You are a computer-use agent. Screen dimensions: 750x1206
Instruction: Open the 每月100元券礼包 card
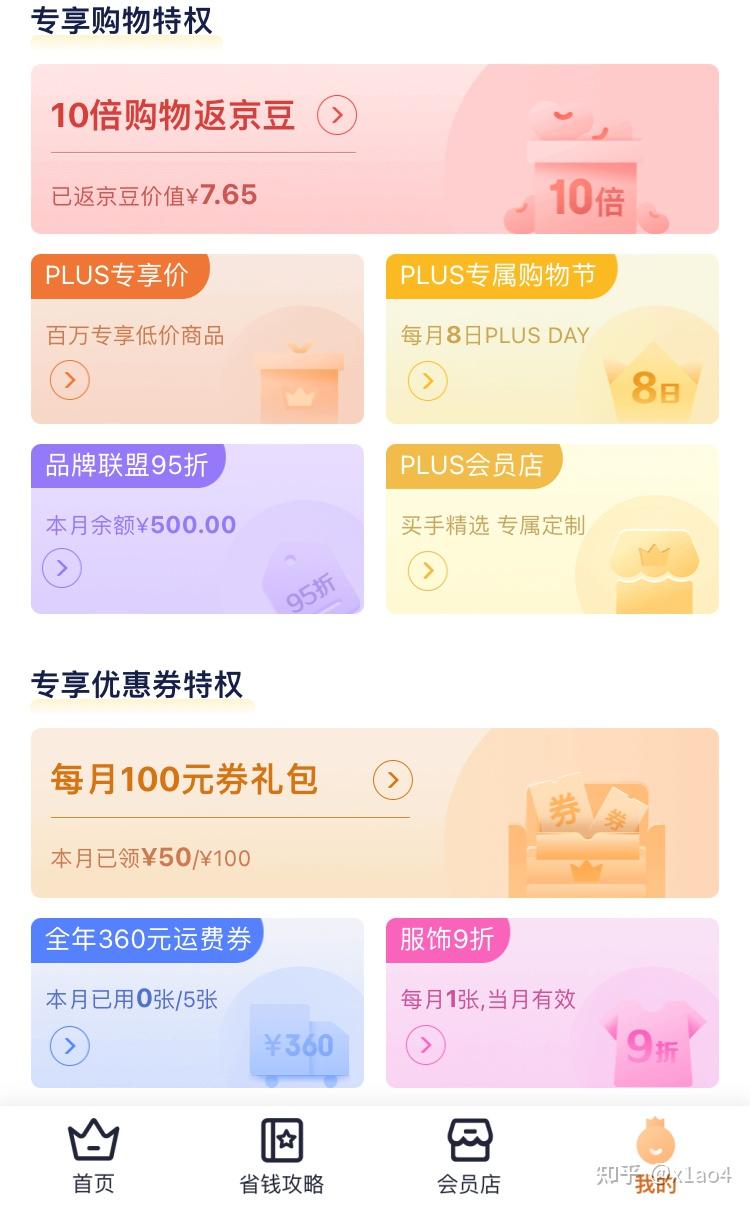click(x=375, y=813)
